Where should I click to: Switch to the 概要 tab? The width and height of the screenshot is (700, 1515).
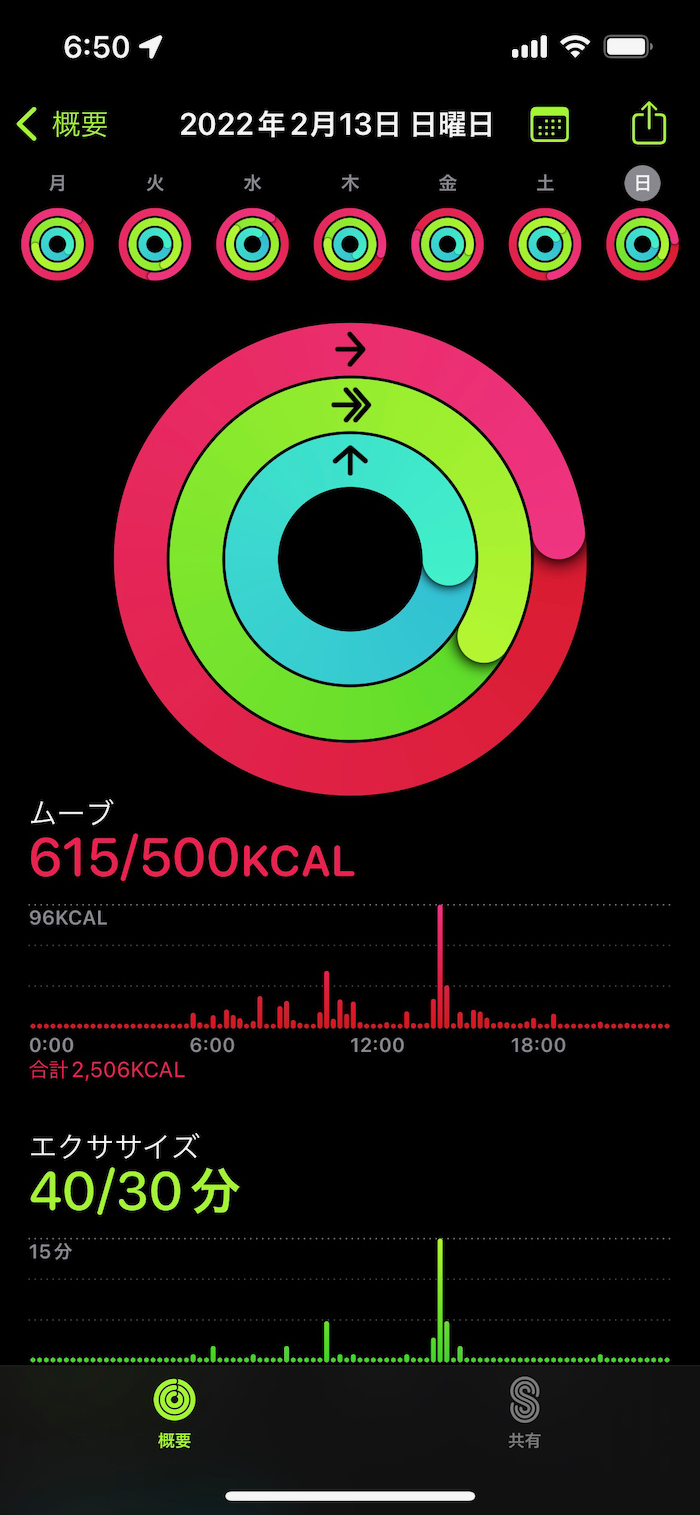(x=175, y=1413)
